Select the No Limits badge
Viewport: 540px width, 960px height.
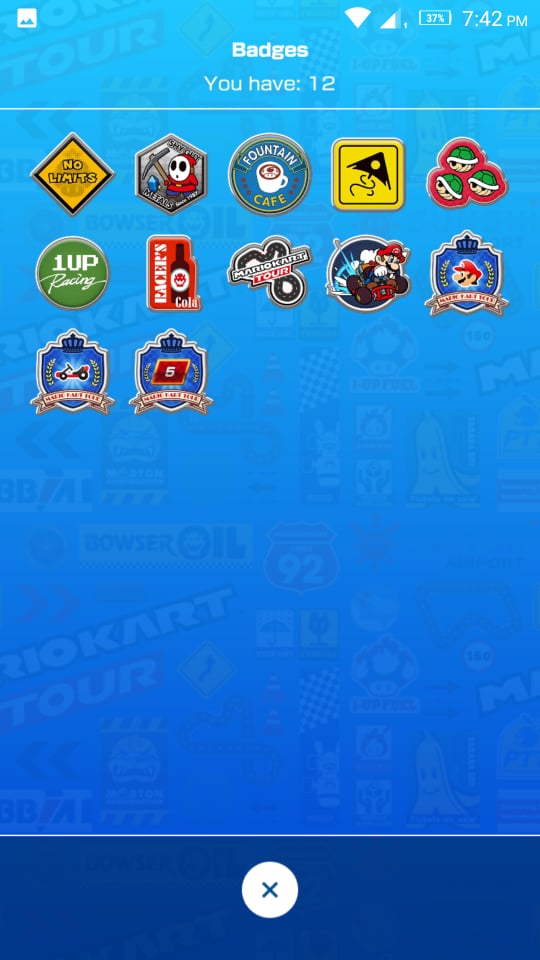click(72, 174)
